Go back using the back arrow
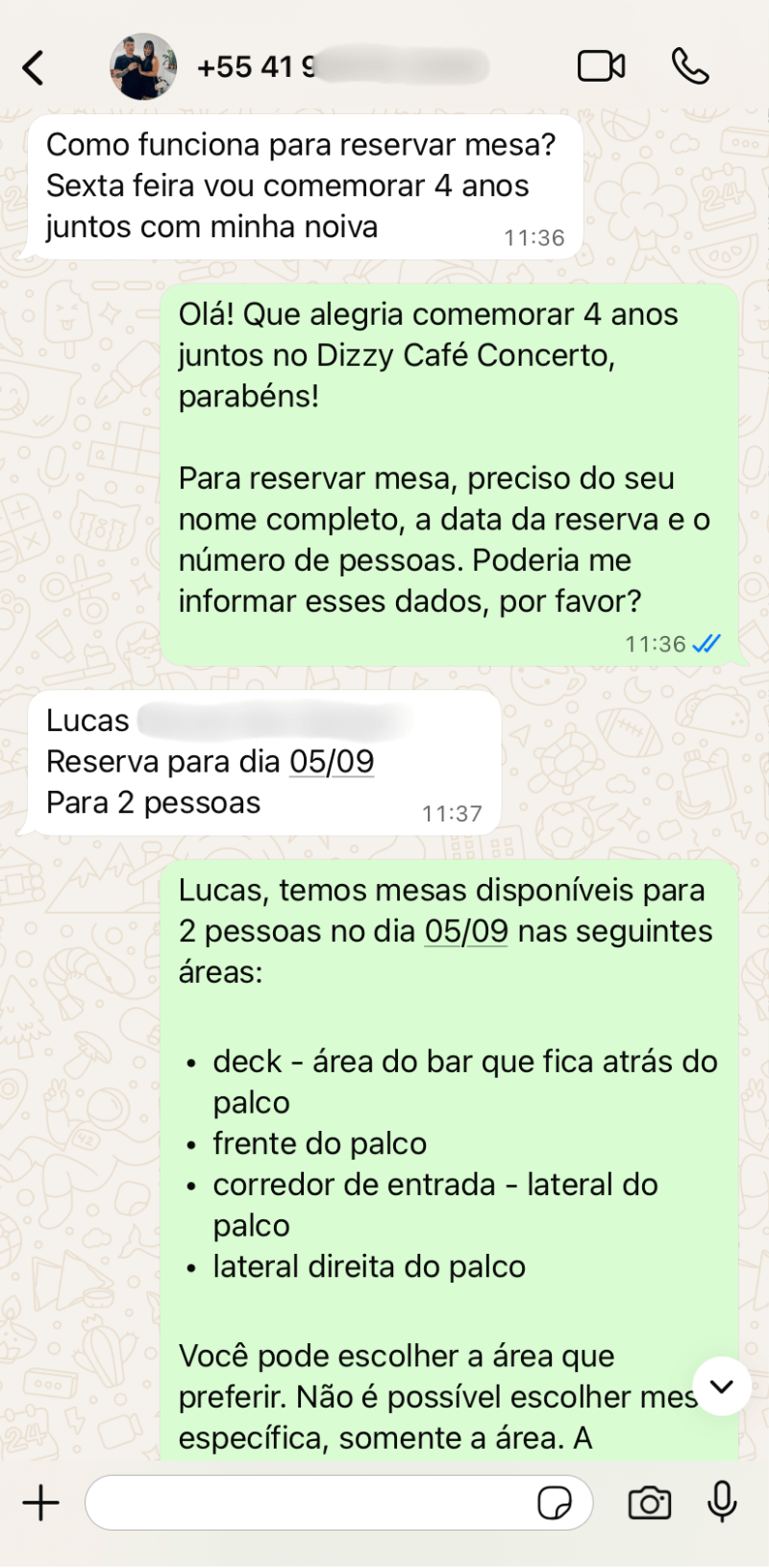The height and width of the screenshot is (1568, 769). pyautogui.click(x=33, y=65)
